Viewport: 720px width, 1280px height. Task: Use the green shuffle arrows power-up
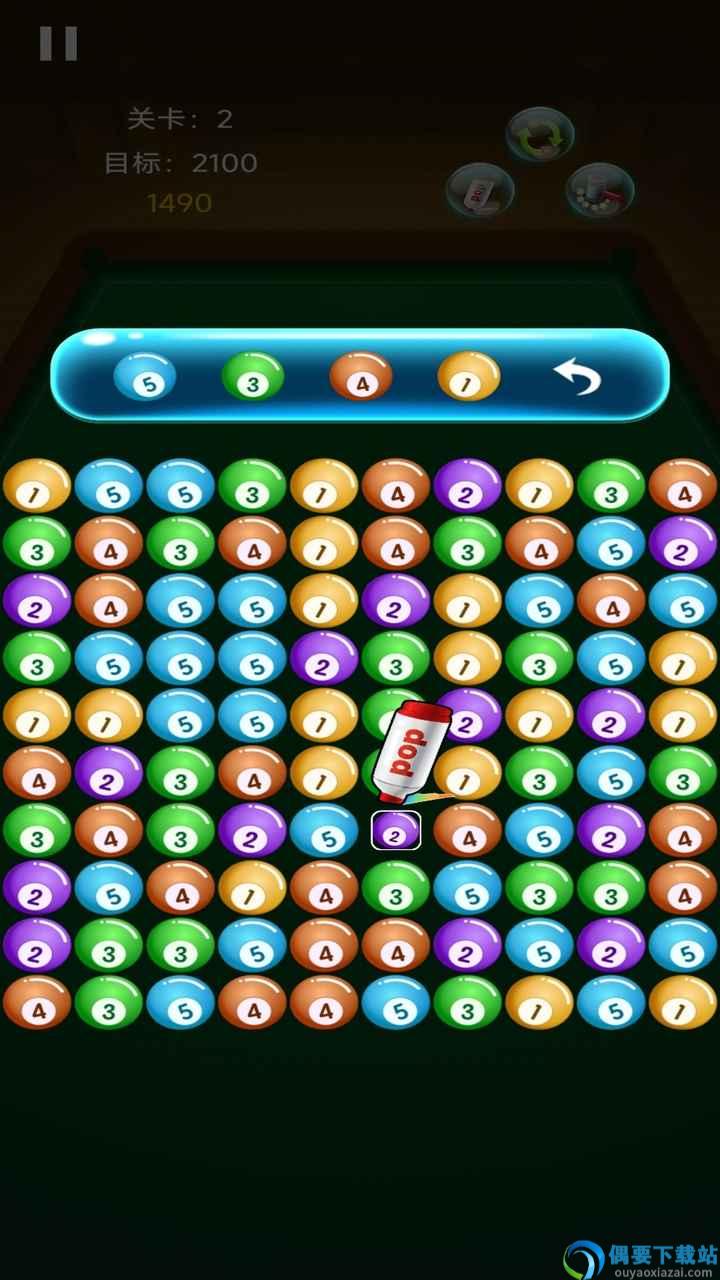[x=540, y=135]
